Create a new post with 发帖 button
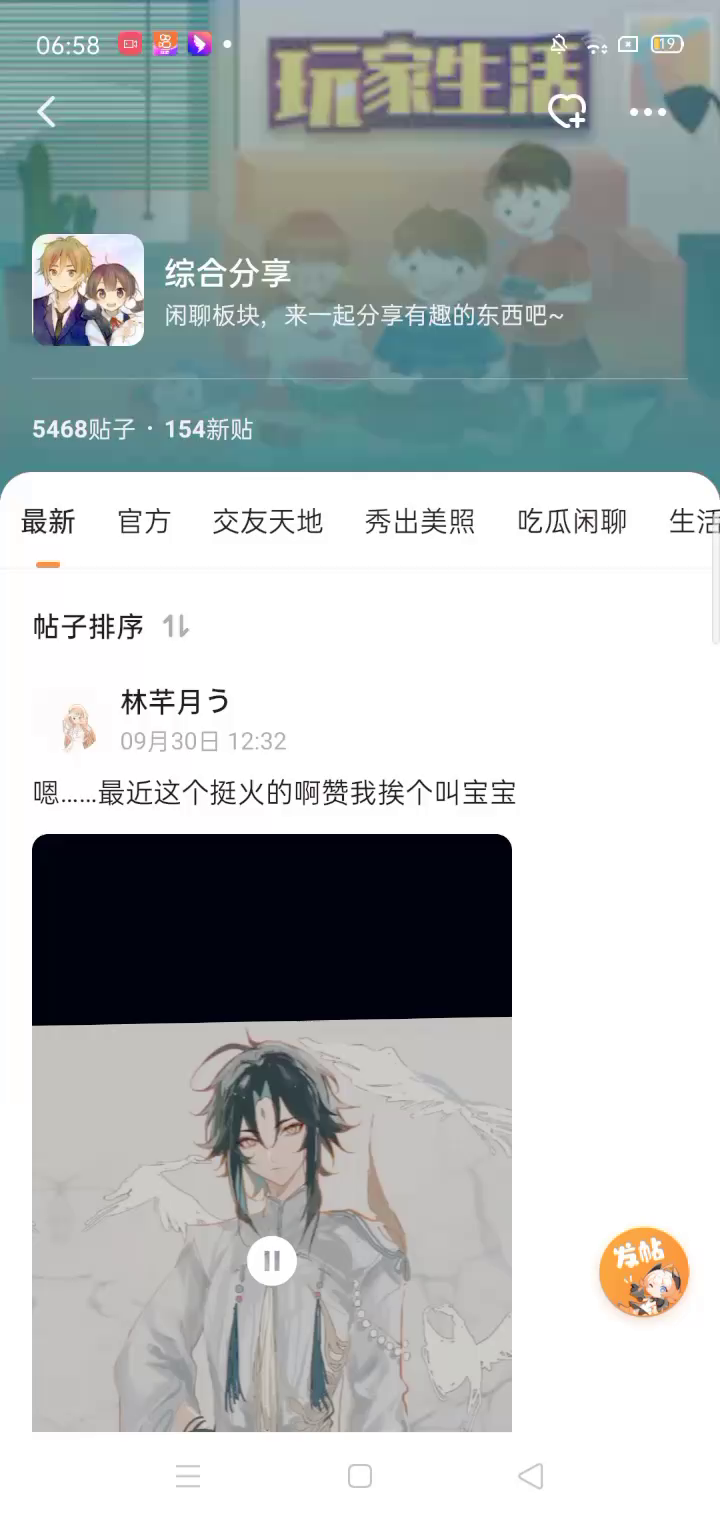This screenshot has width=720, height=1520. pos(644,1272)
